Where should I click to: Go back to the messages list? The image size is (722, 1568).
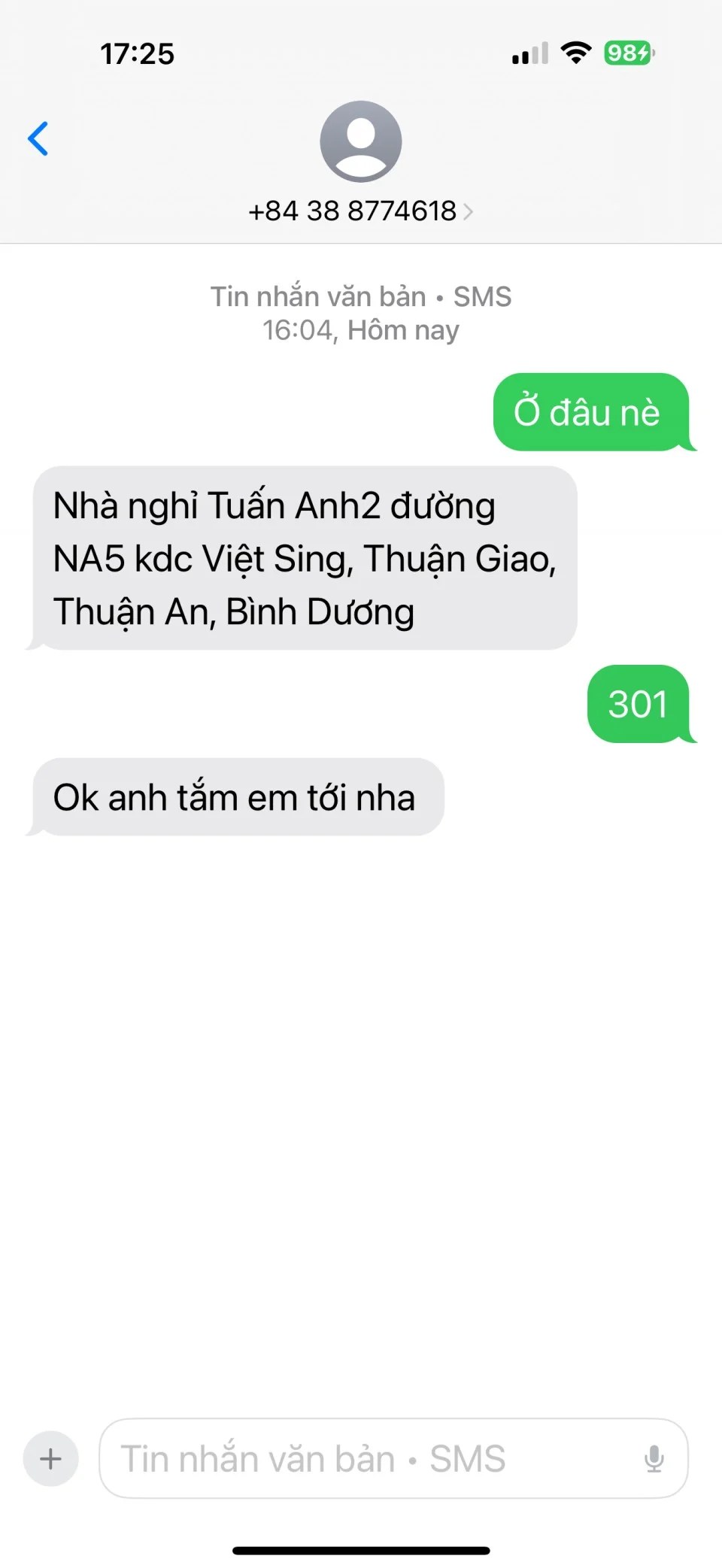click(38, 139)
